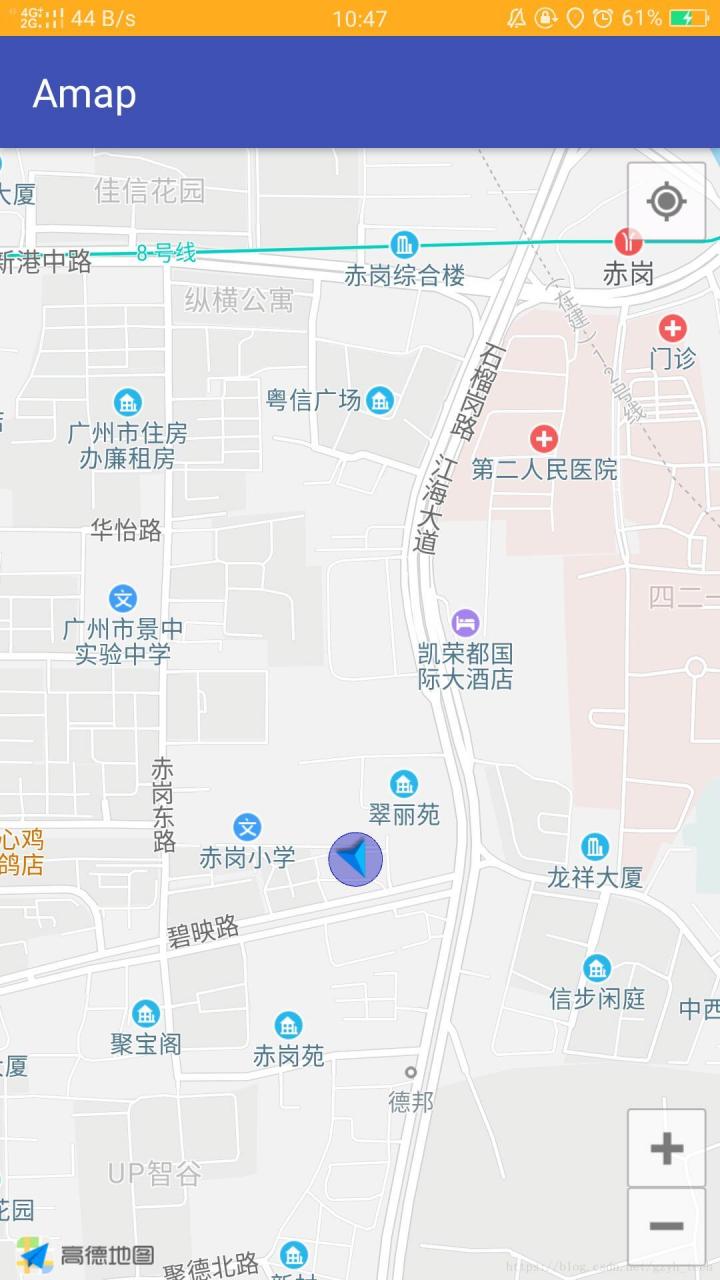The image size is (720, 1280).
Task: Select the 赤岗小学 school marker
Action: tap(247, 827)
